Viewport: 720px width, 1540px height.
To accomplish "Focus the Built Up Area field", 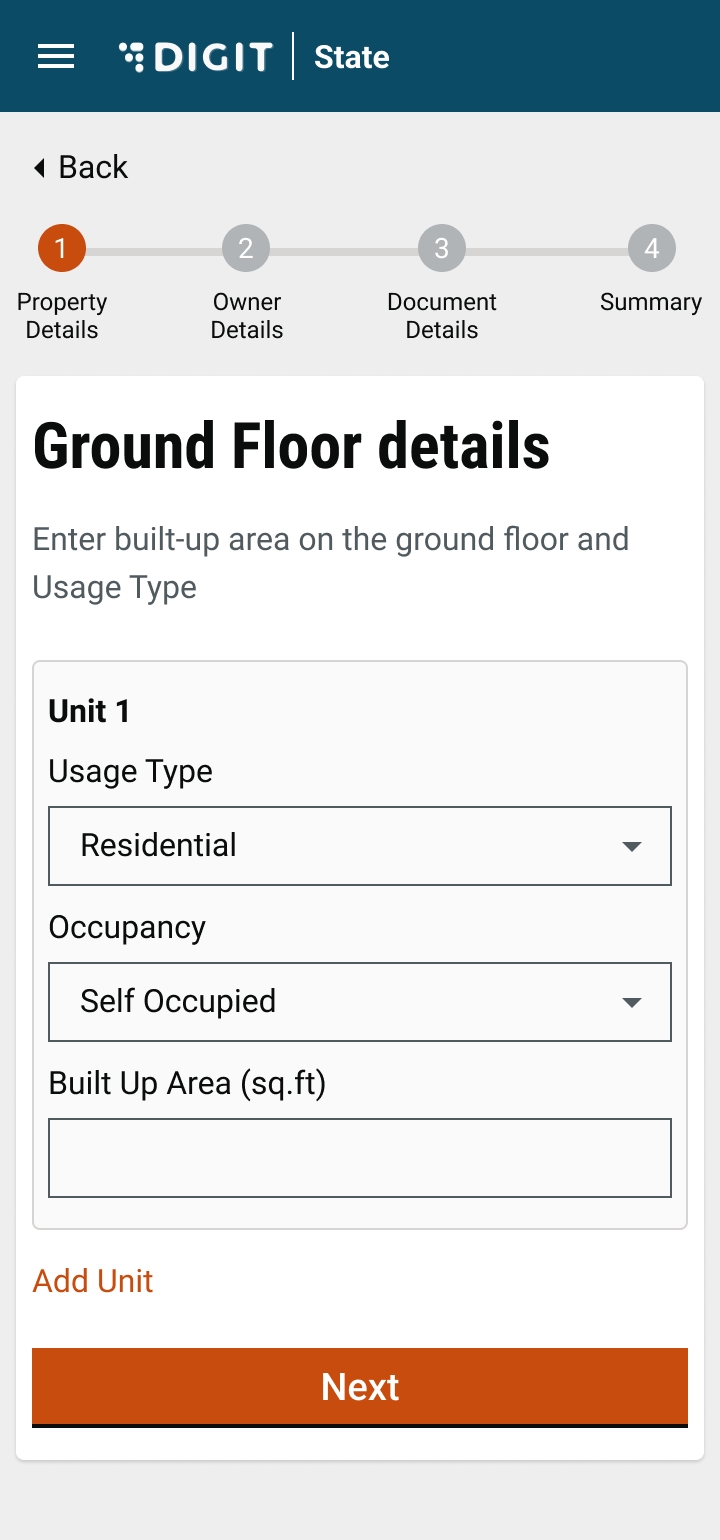I will tap(360, 1158).
